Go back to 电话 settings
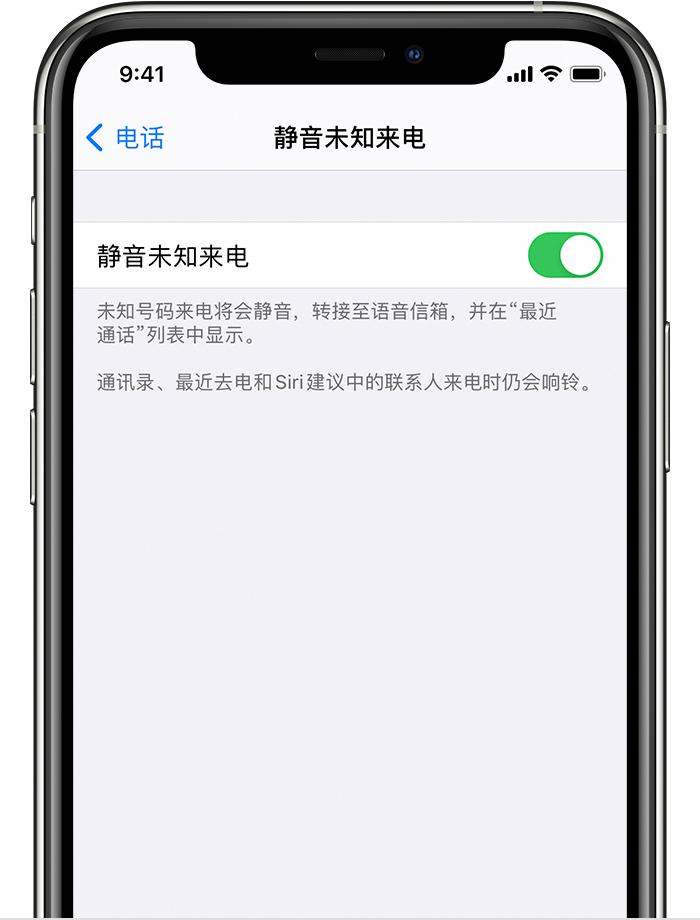This screenshot has width=700, height=920. point(126,137)
